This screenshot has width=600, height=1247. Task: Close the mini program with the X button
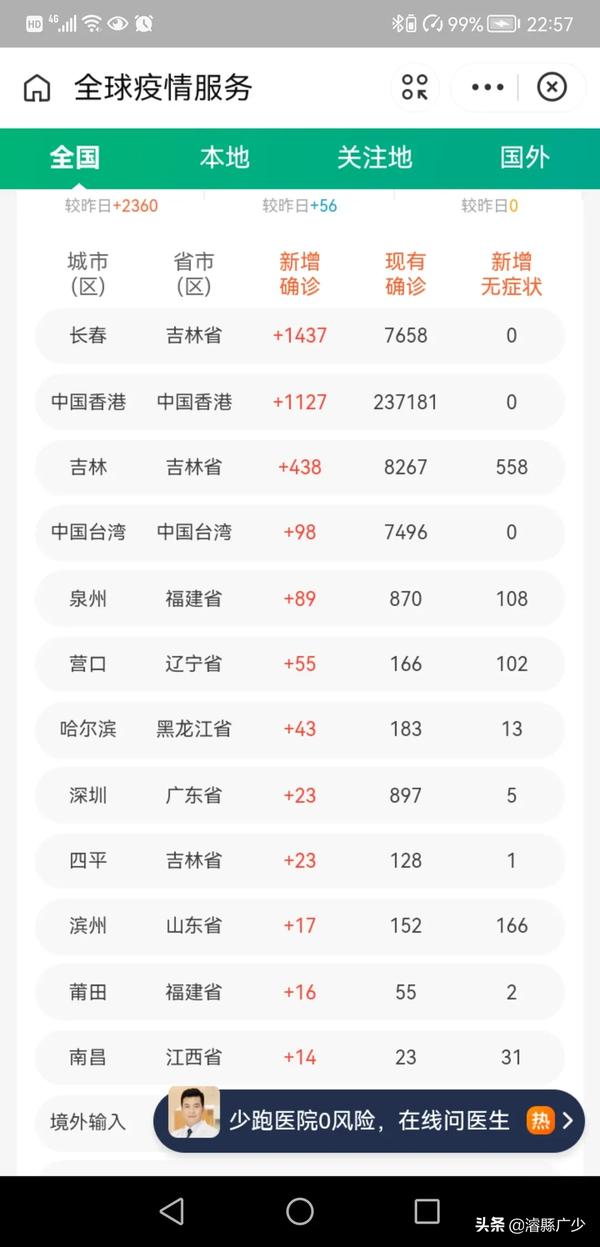551,87
